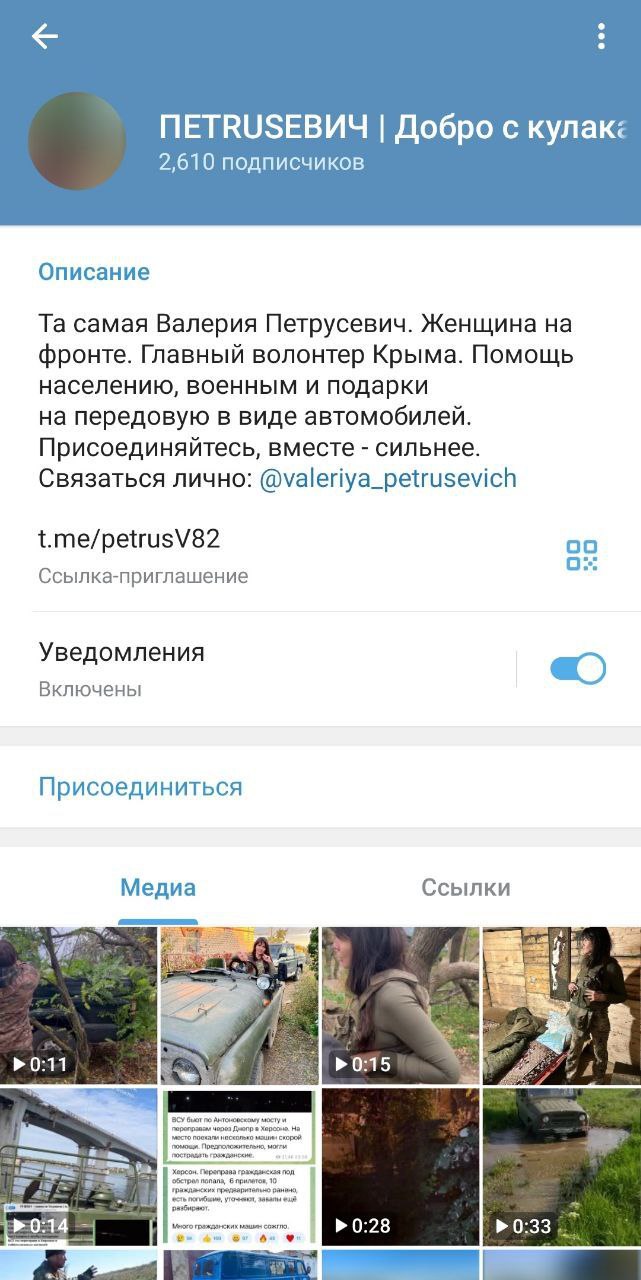Open the @valeriya_petrusevich contact link

click(388, 478)
